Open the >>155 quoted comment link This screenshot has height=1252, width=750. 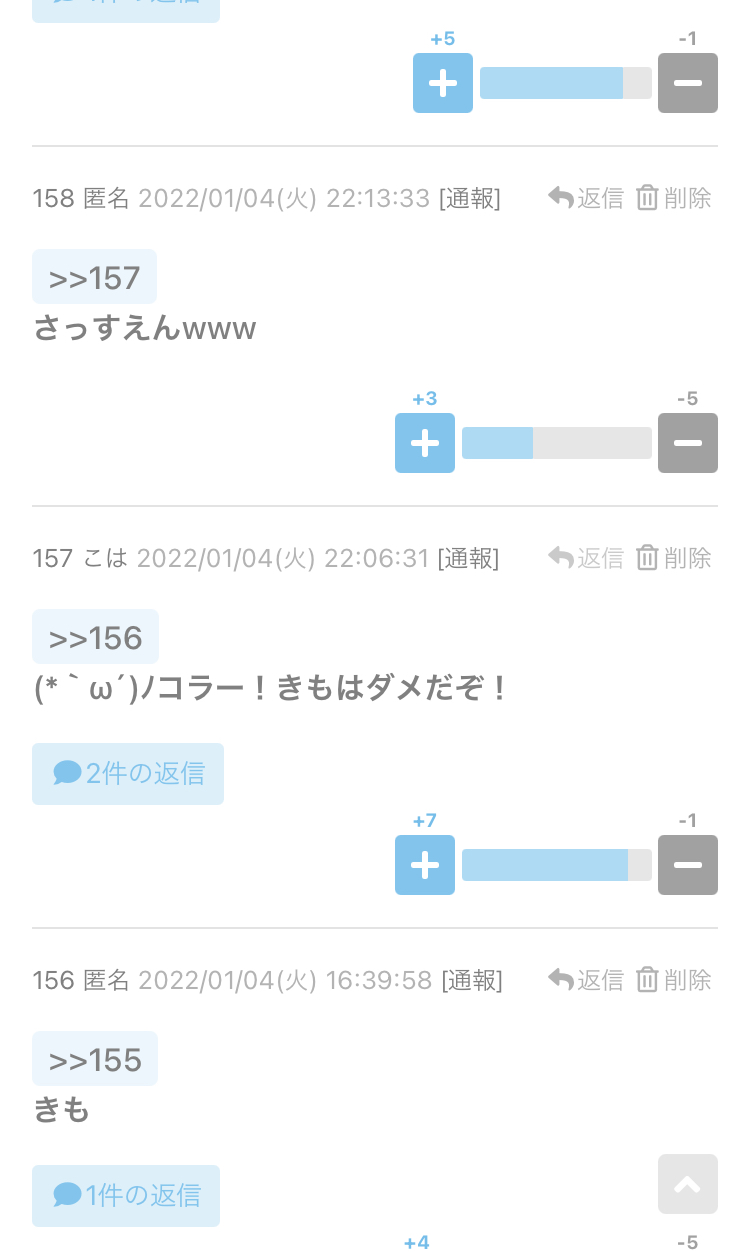click(95, 1059)
